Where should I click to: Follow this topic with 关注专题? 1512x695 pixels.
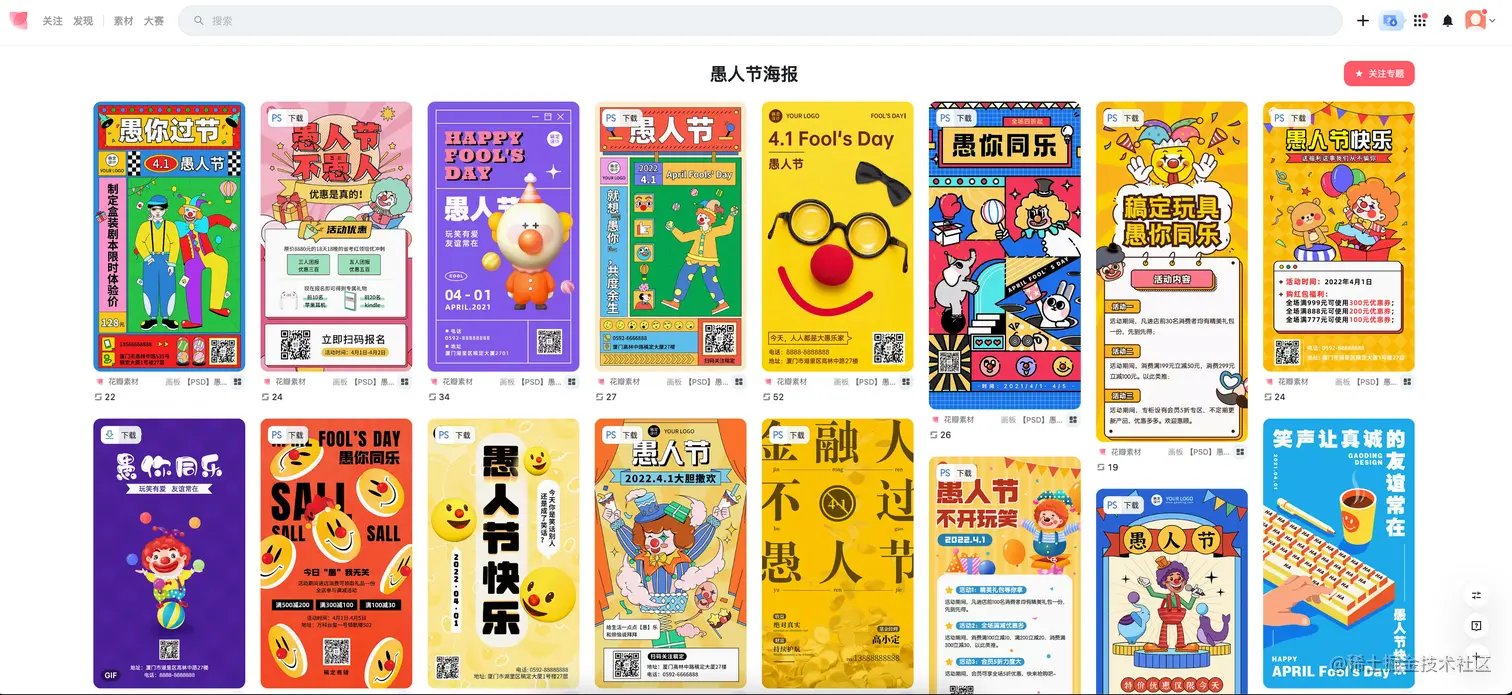point(1379,73)
